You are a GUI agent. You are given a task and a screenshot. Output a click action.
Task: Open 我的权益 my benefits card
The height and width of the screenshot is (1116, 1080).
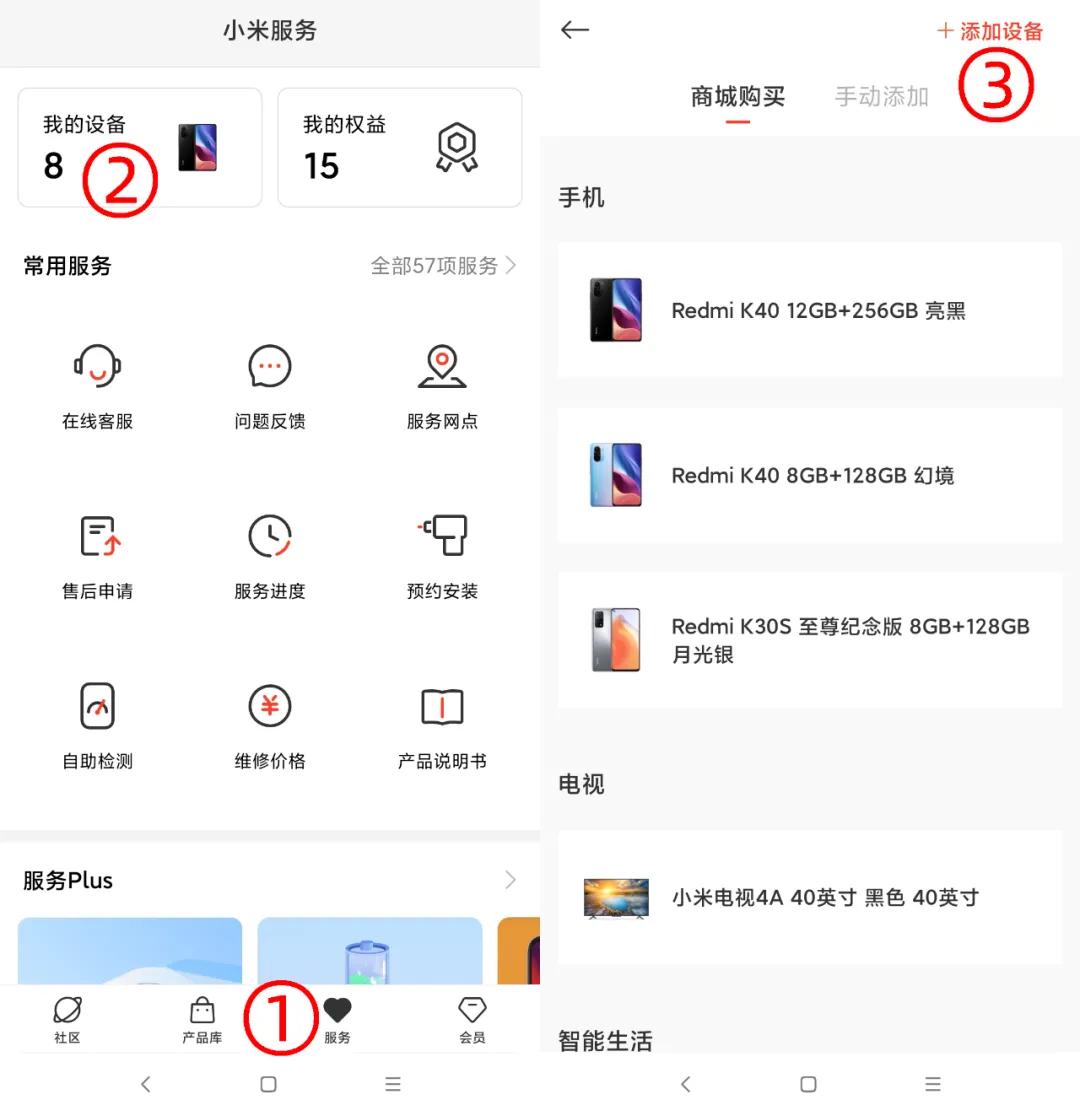(x=399, y=146)
